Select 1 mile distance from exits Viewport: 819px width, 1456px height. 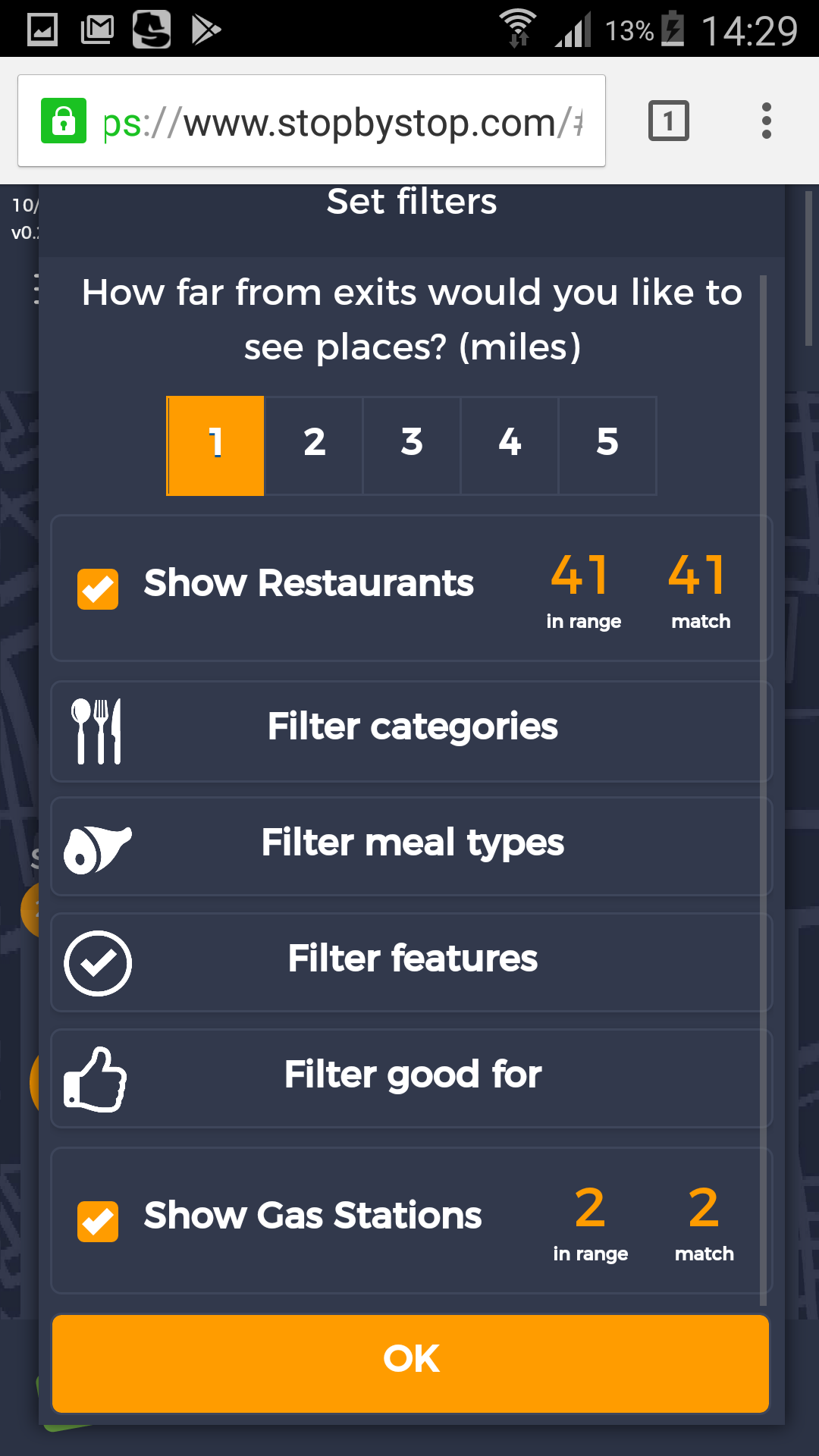pos(215,445)
